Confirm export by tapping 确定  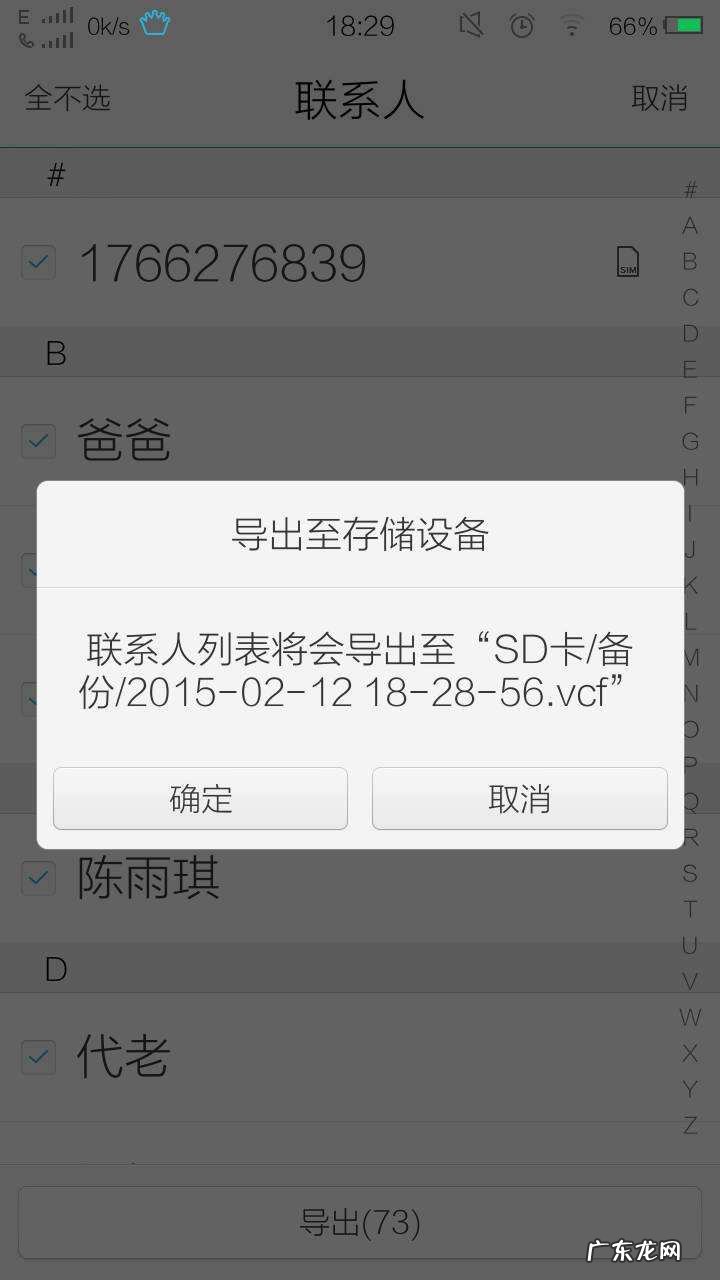point(199,798)
